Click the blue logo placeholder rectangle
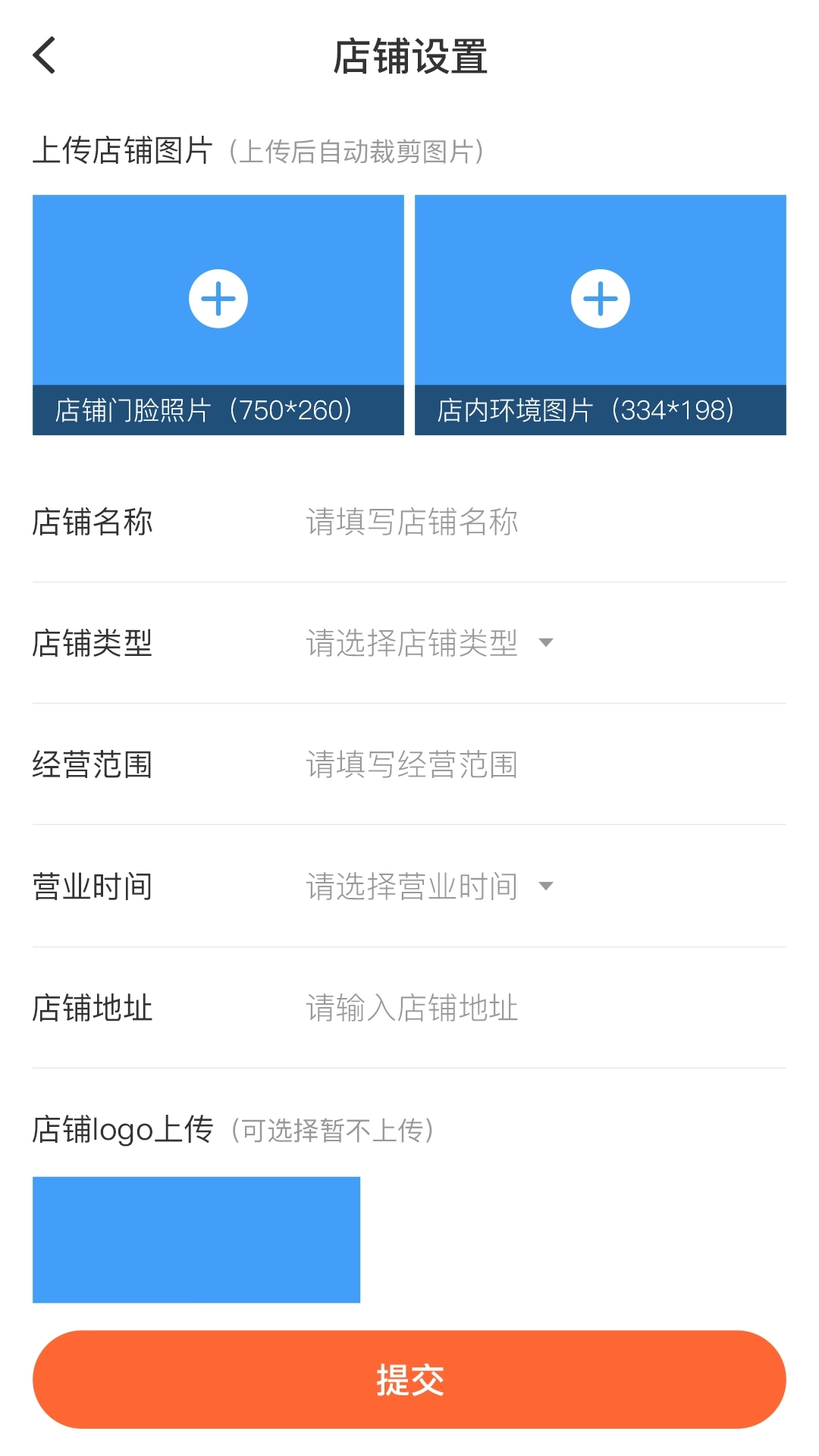This screenshot has height=1456, width=819. coord(196,1239)
